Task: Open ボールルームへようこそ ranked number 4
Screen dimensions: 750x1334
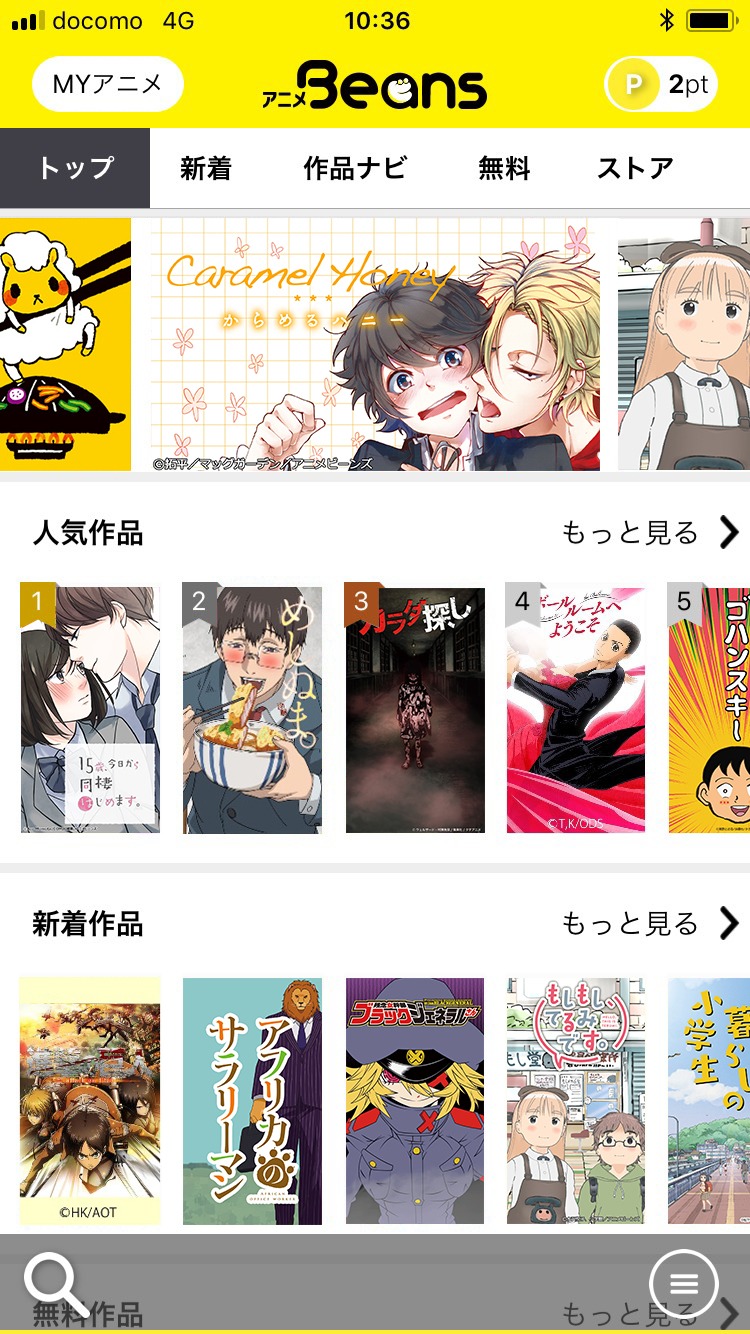Action: click(x=575, y=710)
